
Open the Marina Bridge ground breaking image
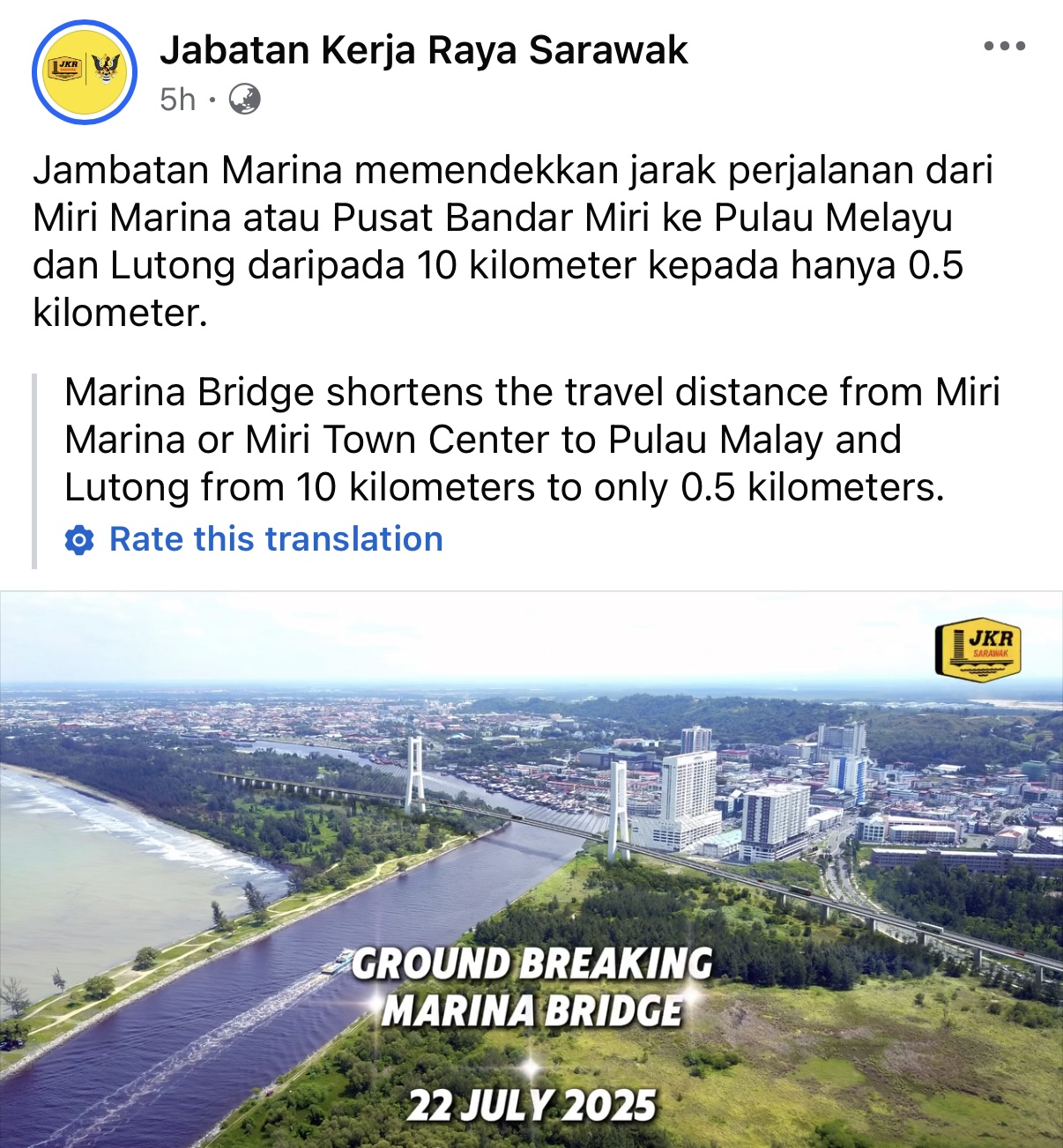(x=531, y=868)
